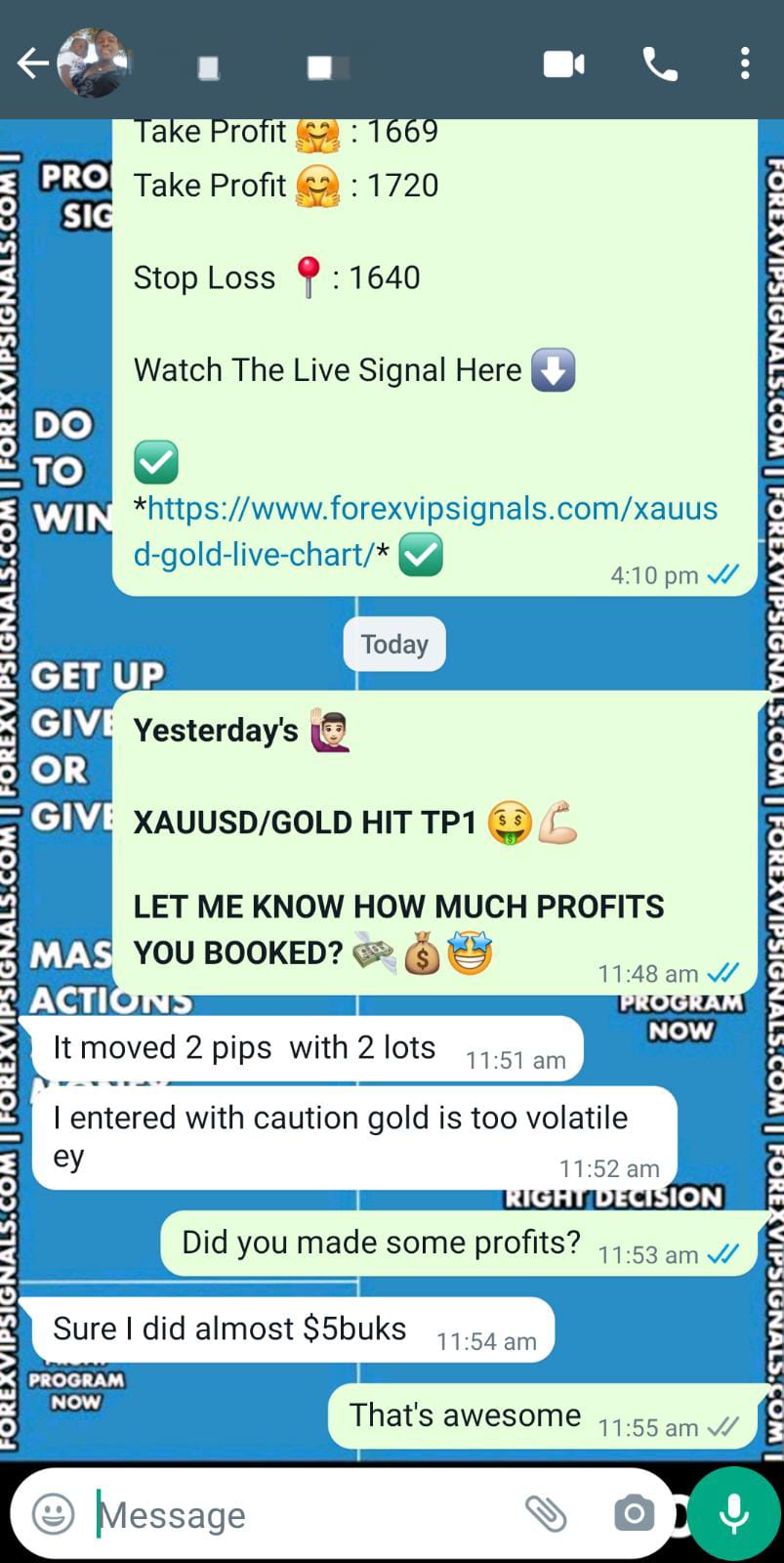Focus the Message text field

(x=293, y=1514)
